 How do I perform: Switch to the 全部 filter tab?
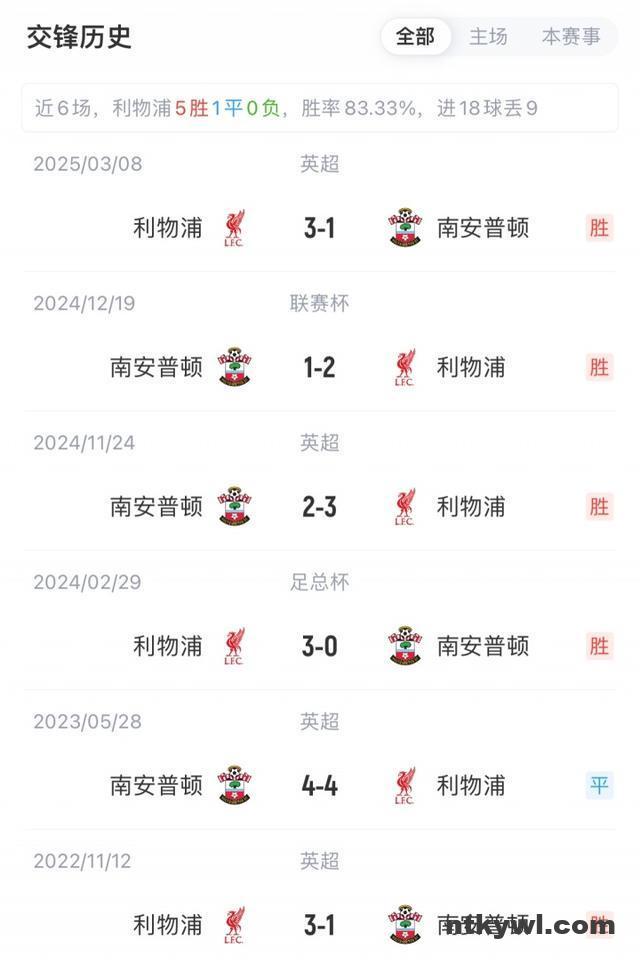point(415,37)
